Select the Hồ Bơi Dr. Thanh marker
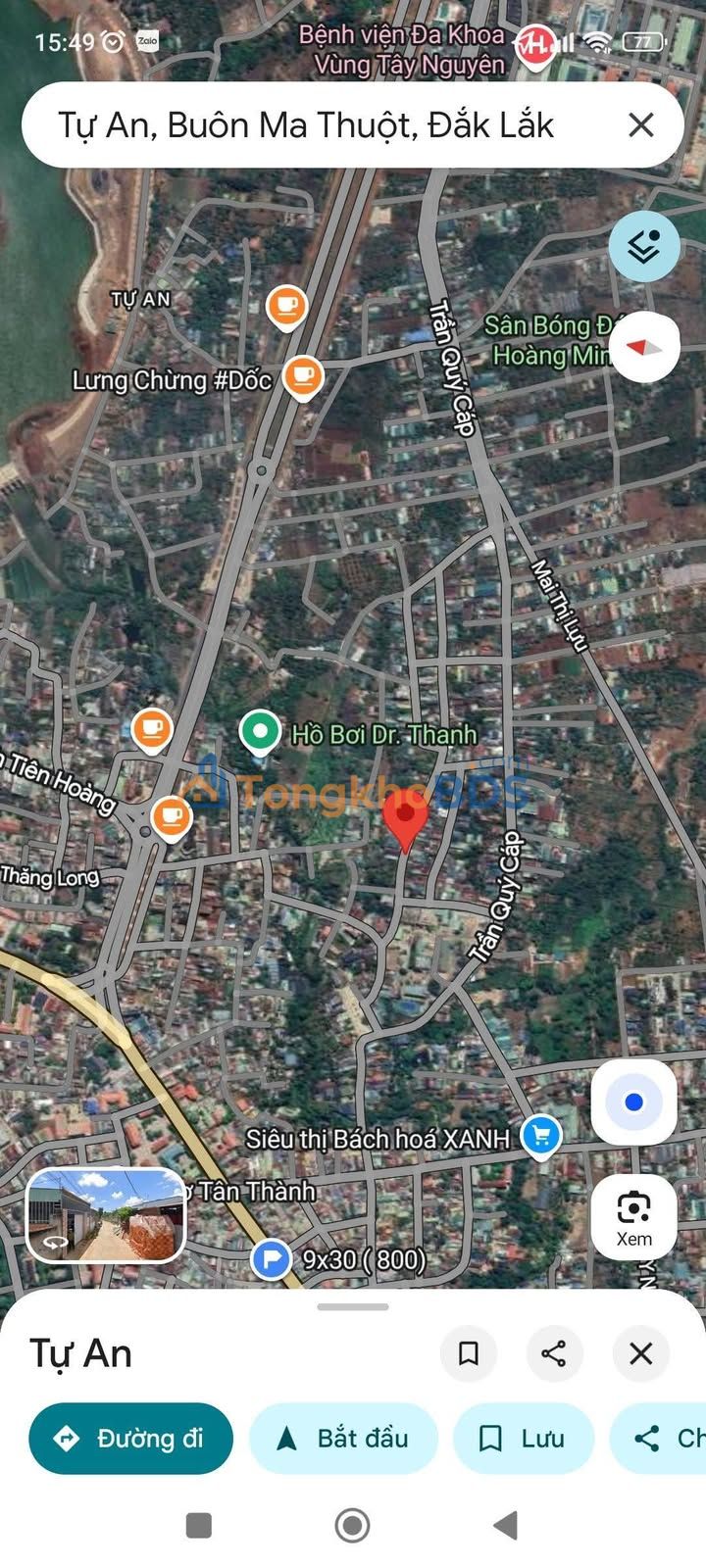This screenshot has height=1568, width=706. point(260,732)
